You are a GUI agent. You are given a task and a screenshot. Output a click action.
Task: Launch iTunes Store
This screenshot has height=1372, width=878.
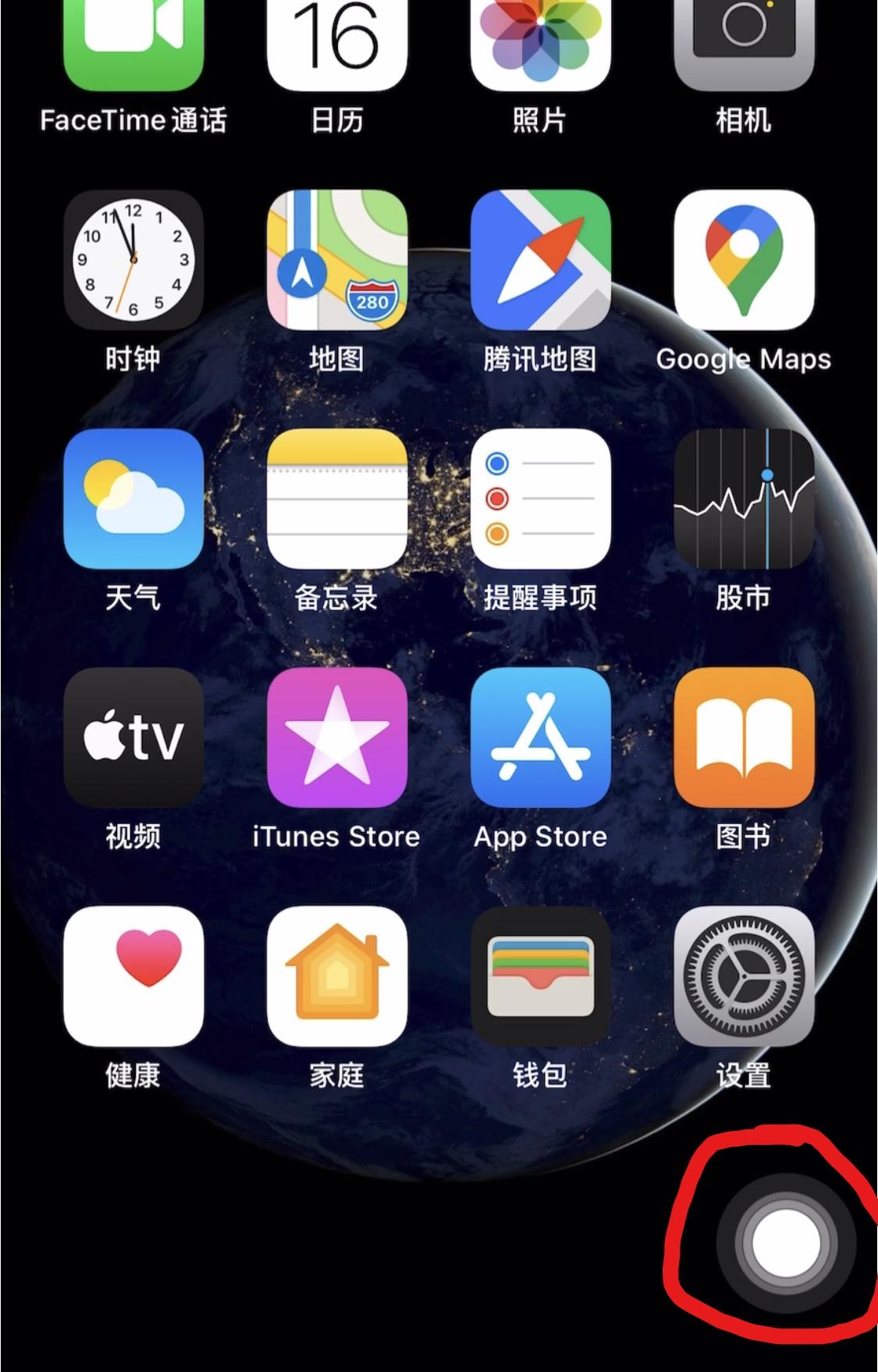pos(336,738)
